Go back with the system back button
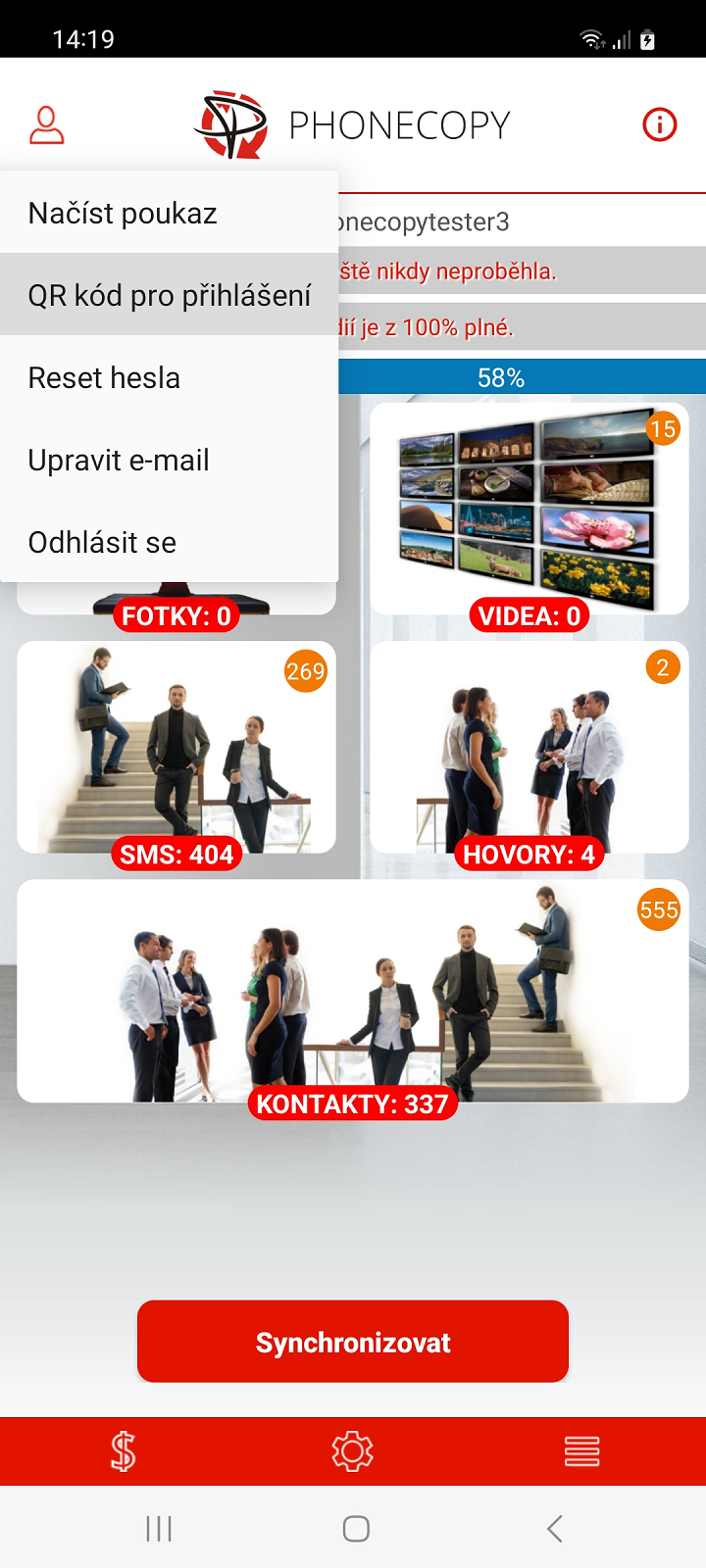Viewport: 706px width, 1568px height. (x=554, y=1528)
